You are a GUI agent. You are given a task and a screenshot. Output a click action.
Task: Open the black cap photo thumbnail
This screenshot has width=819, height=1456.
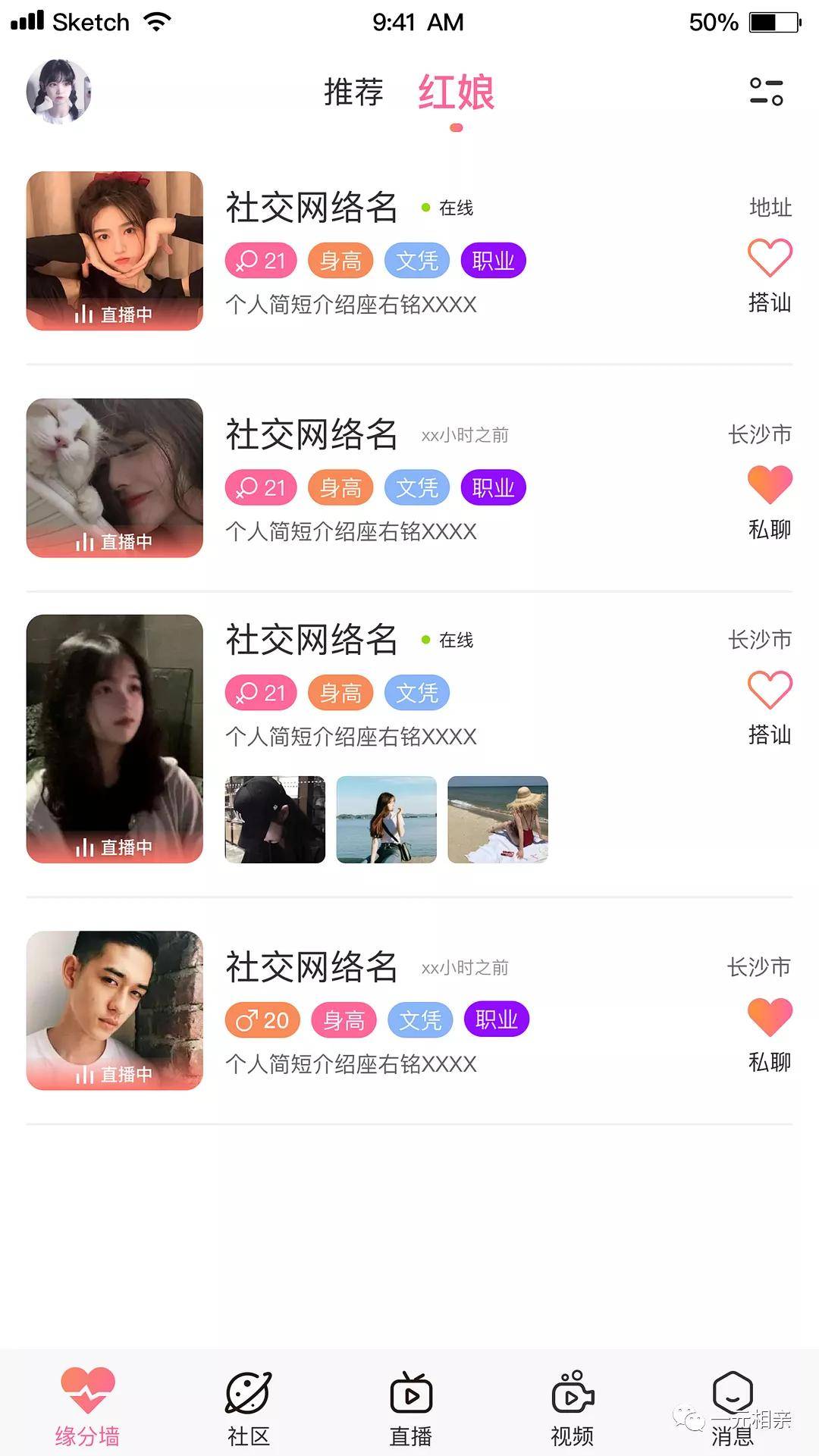point(275,819)
